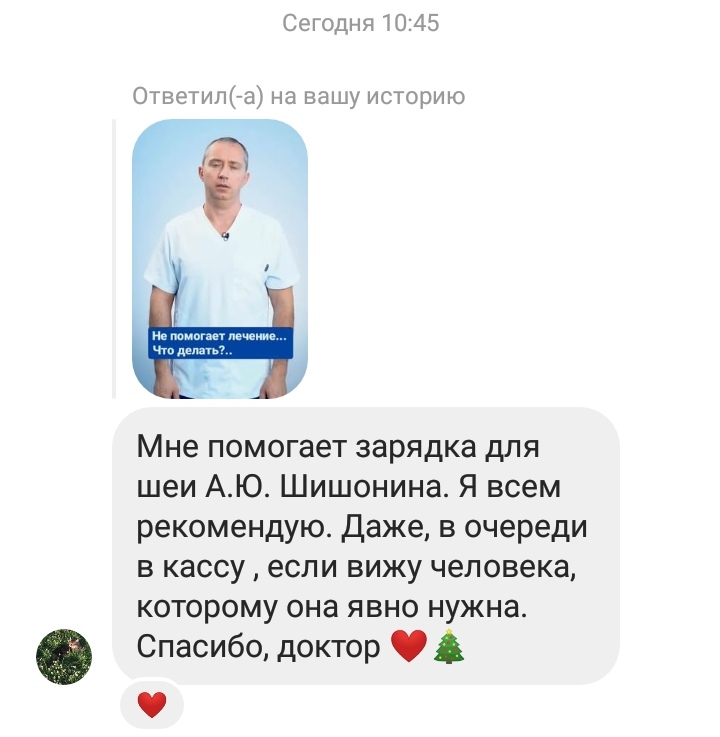Open the replied story thumbnail
Screen dimensions: 720x737
[x=220, y=258]
